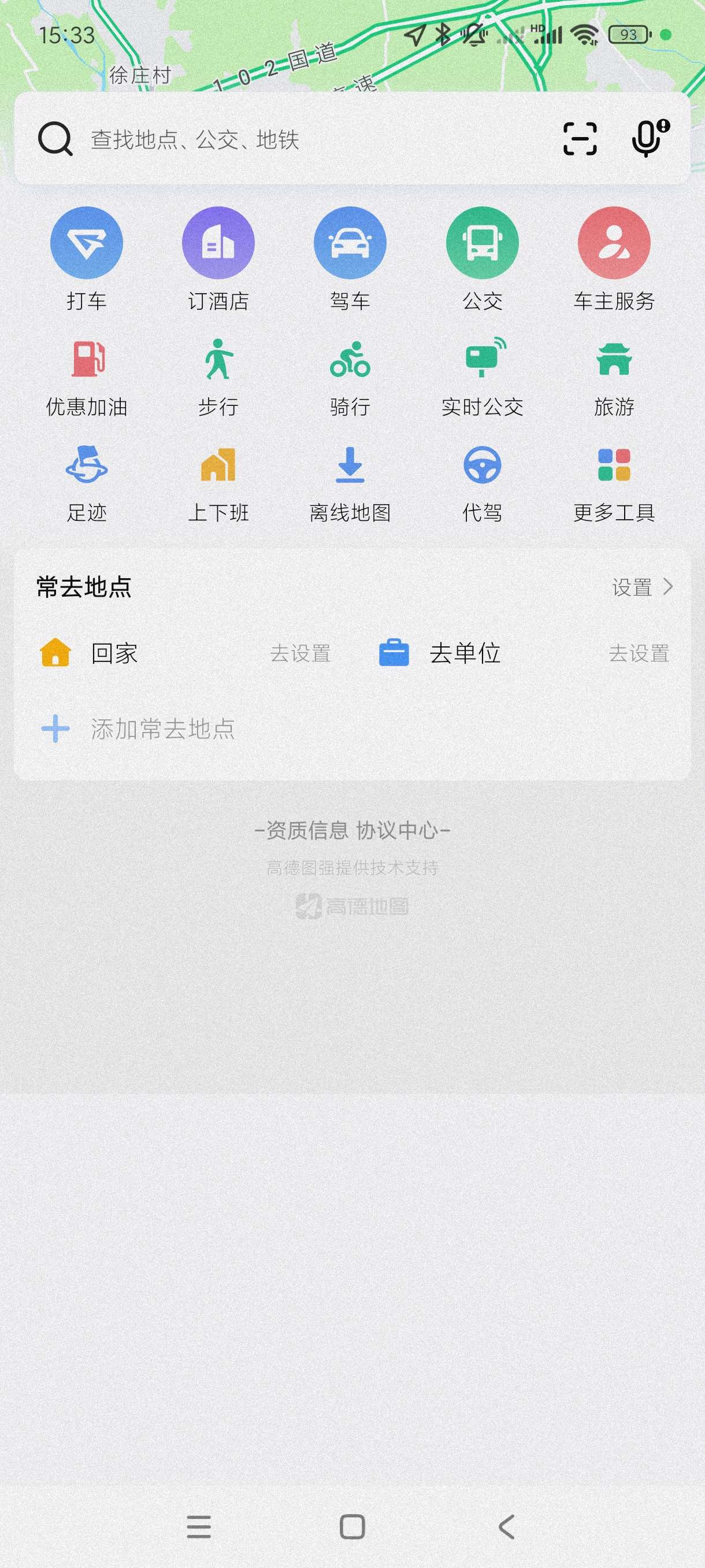
Task: Open the scan code icon
Action: [x=579, y=139]
